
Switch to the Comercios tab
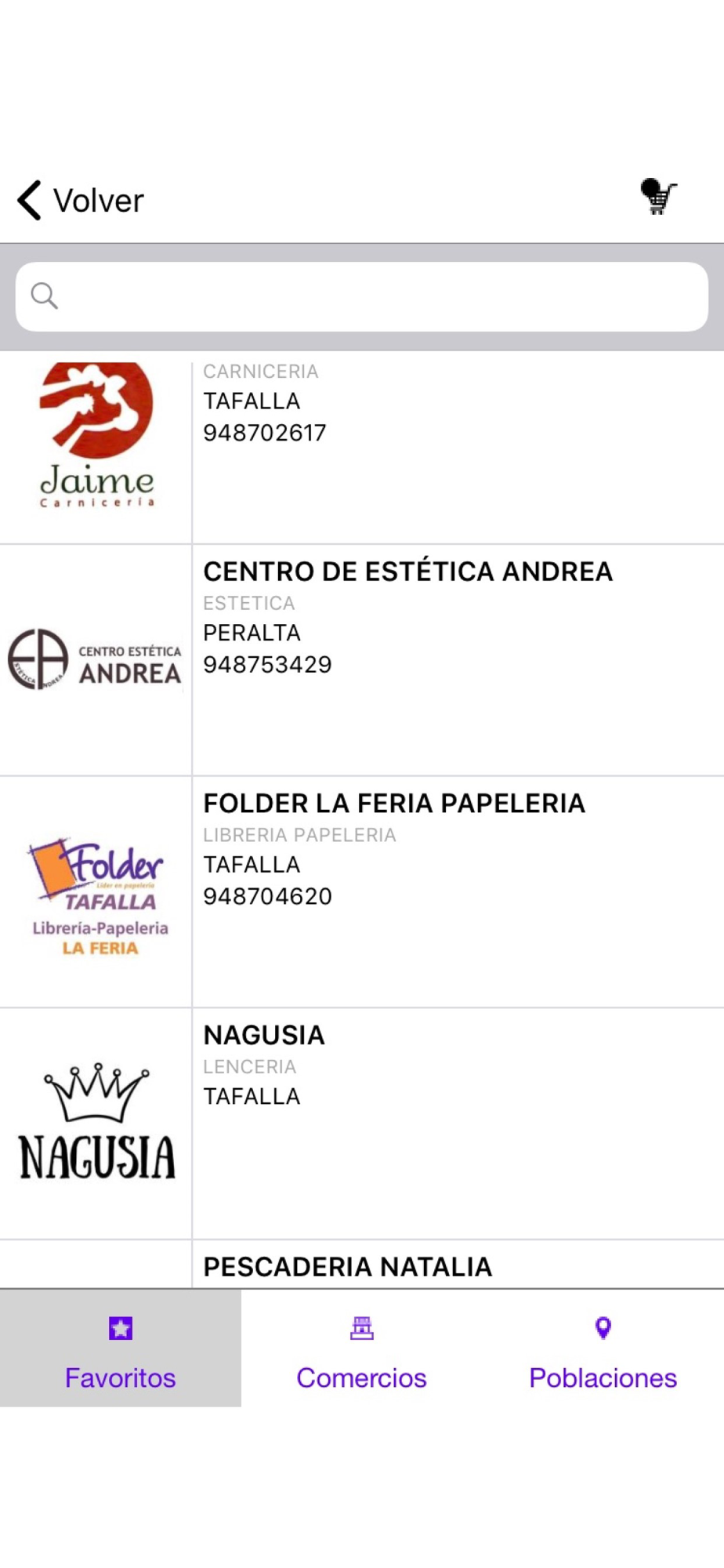click(361, 1348)
